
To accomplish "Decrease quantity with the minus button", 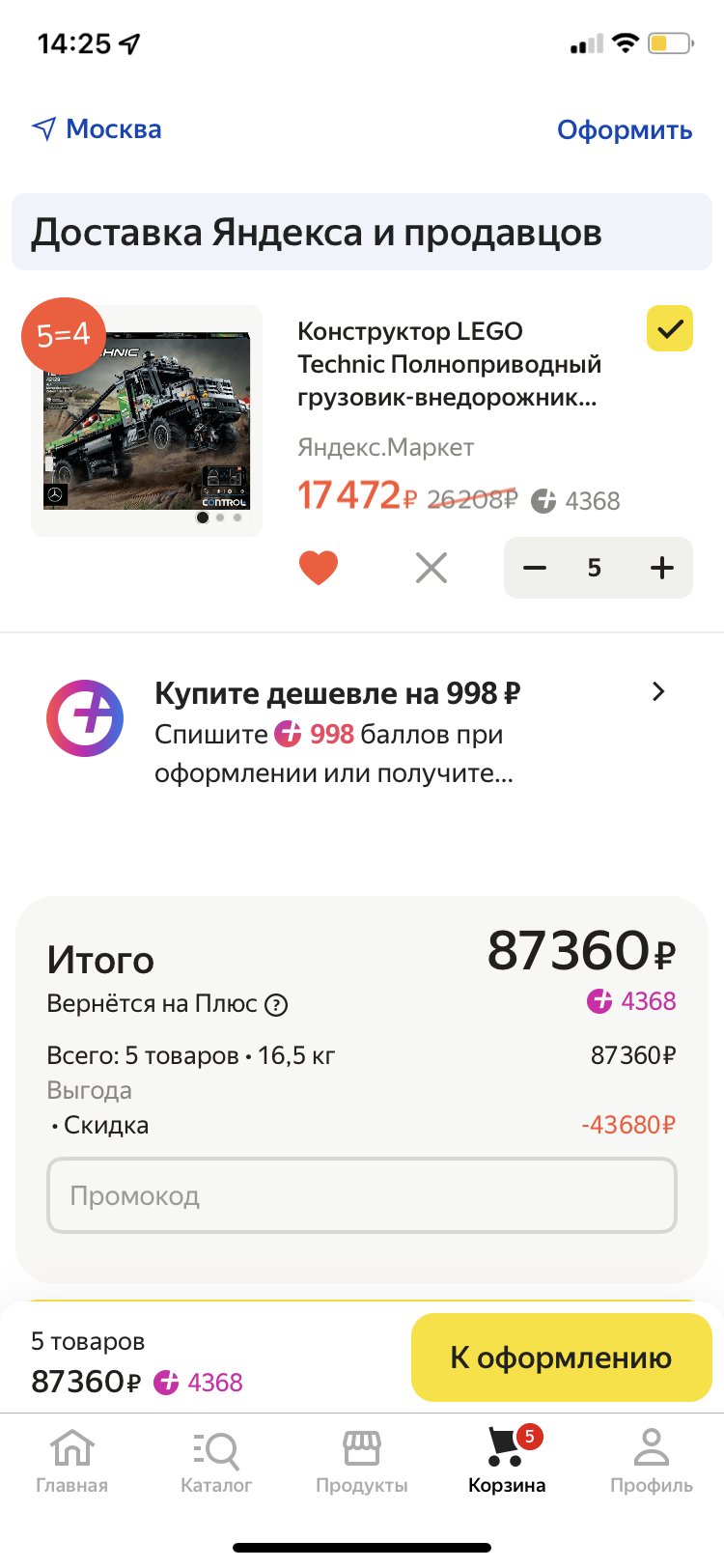I will tap(535, 568).
